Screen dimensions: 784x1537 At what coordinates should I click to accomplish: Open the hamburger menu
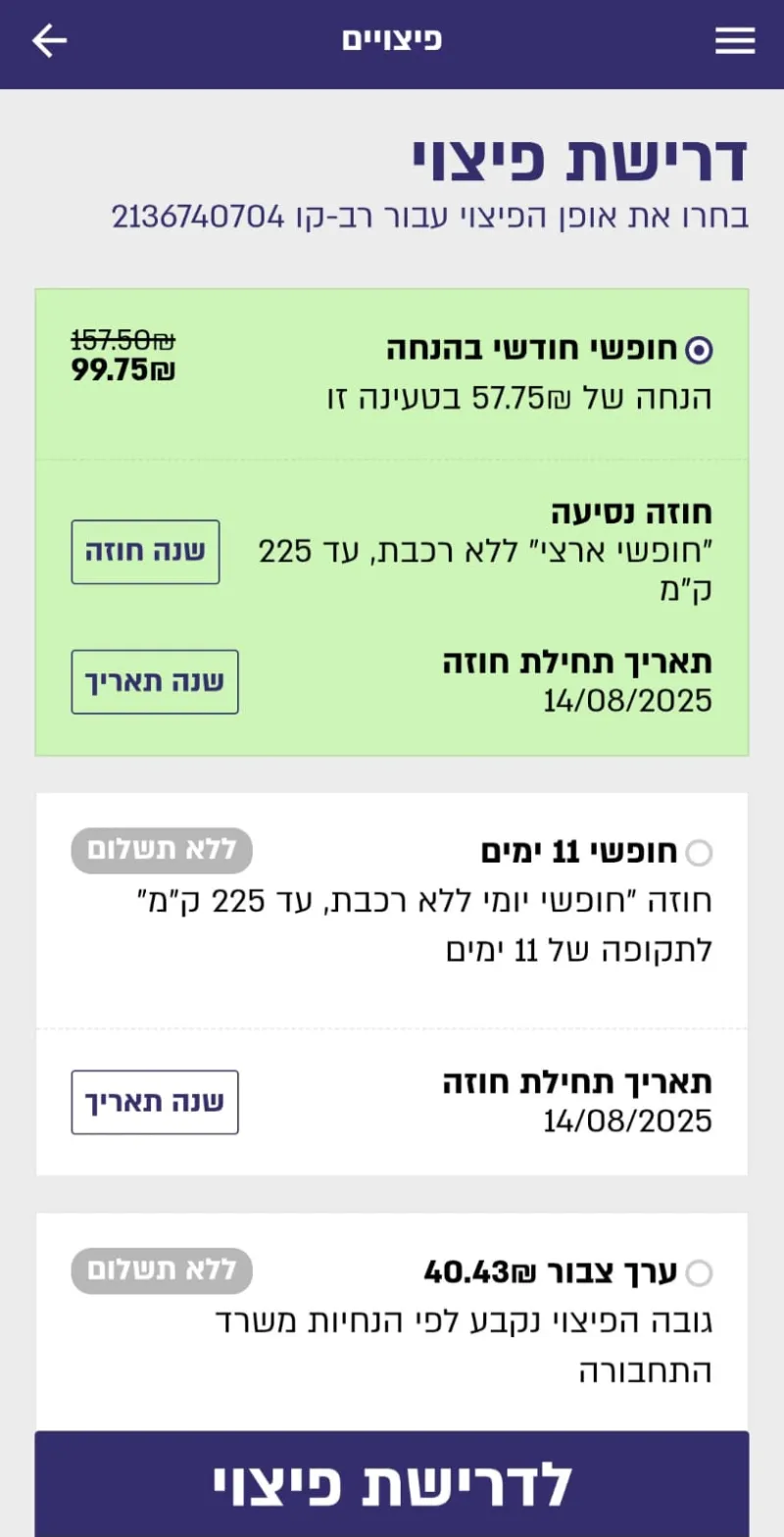click(735, 40)
